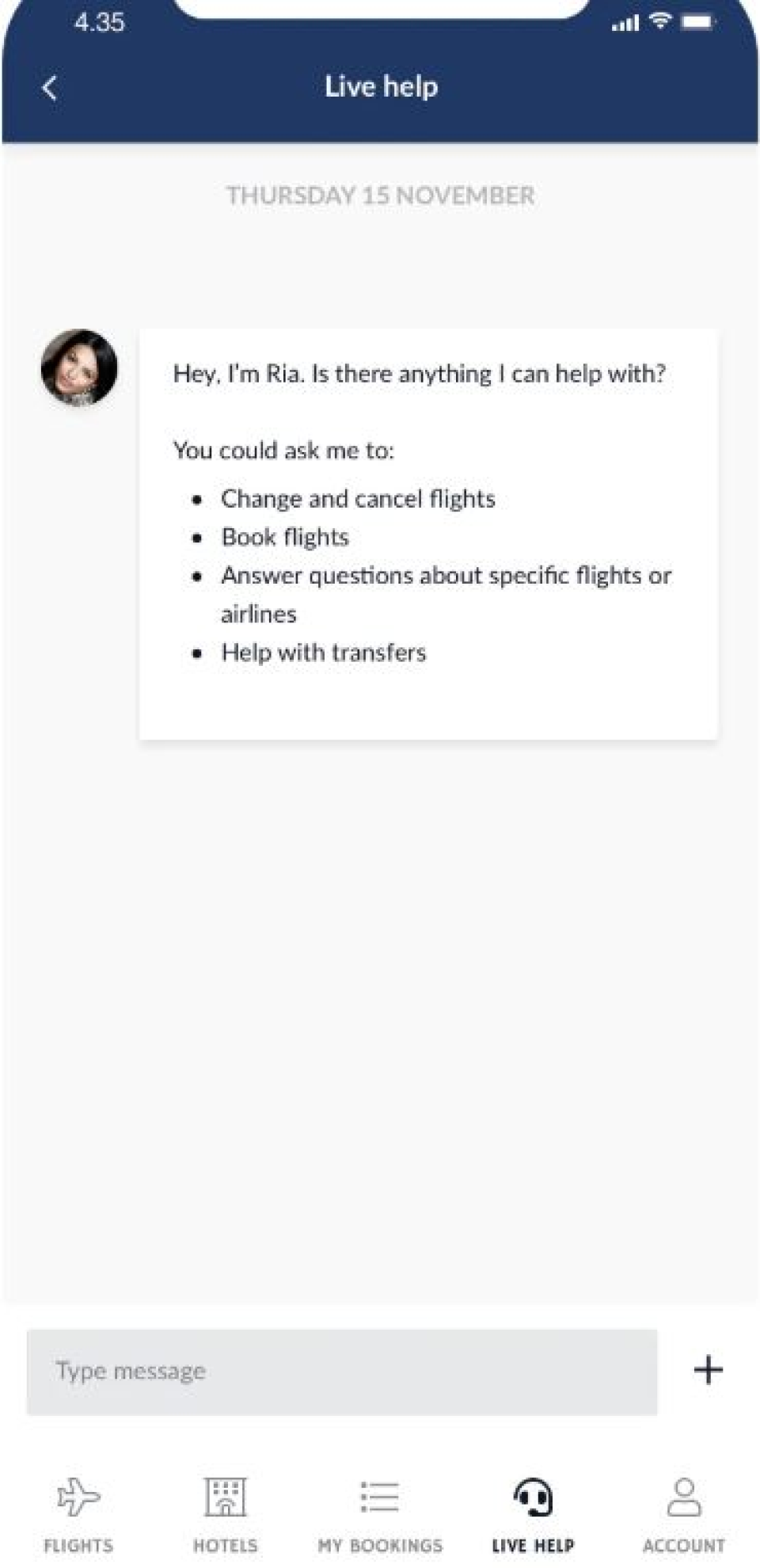Open the My Bookings tab
Viewport: 760px width, 1568px height.
(x=380, y=1513)
